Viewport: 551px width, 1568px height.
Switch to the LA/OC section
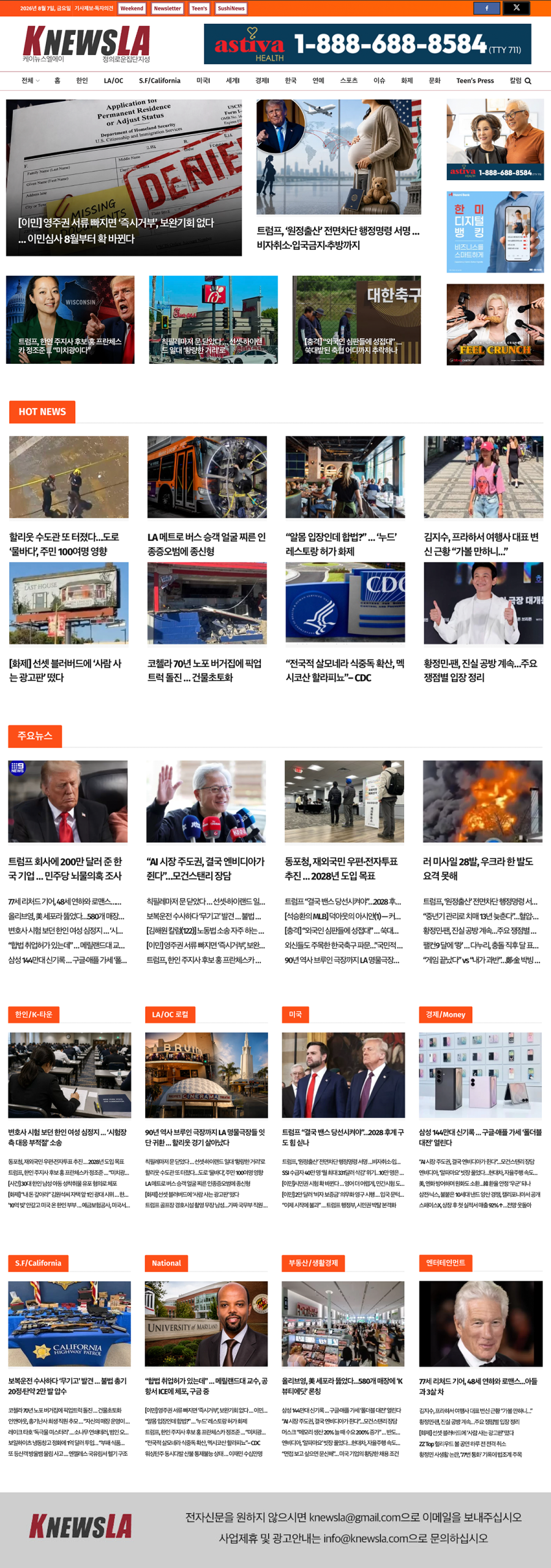113,81
